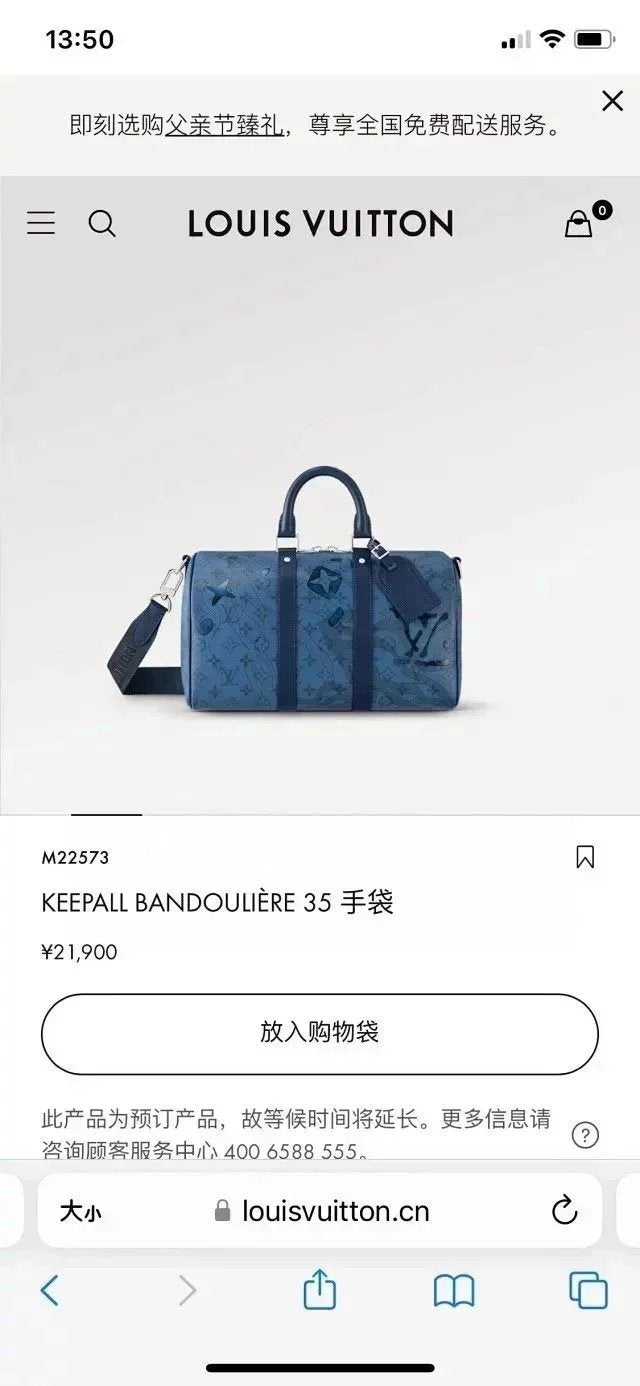This screenshot has height=1386, width=640.
Task: Show all open Safari tabs
Action: [x=588, y=1291]
